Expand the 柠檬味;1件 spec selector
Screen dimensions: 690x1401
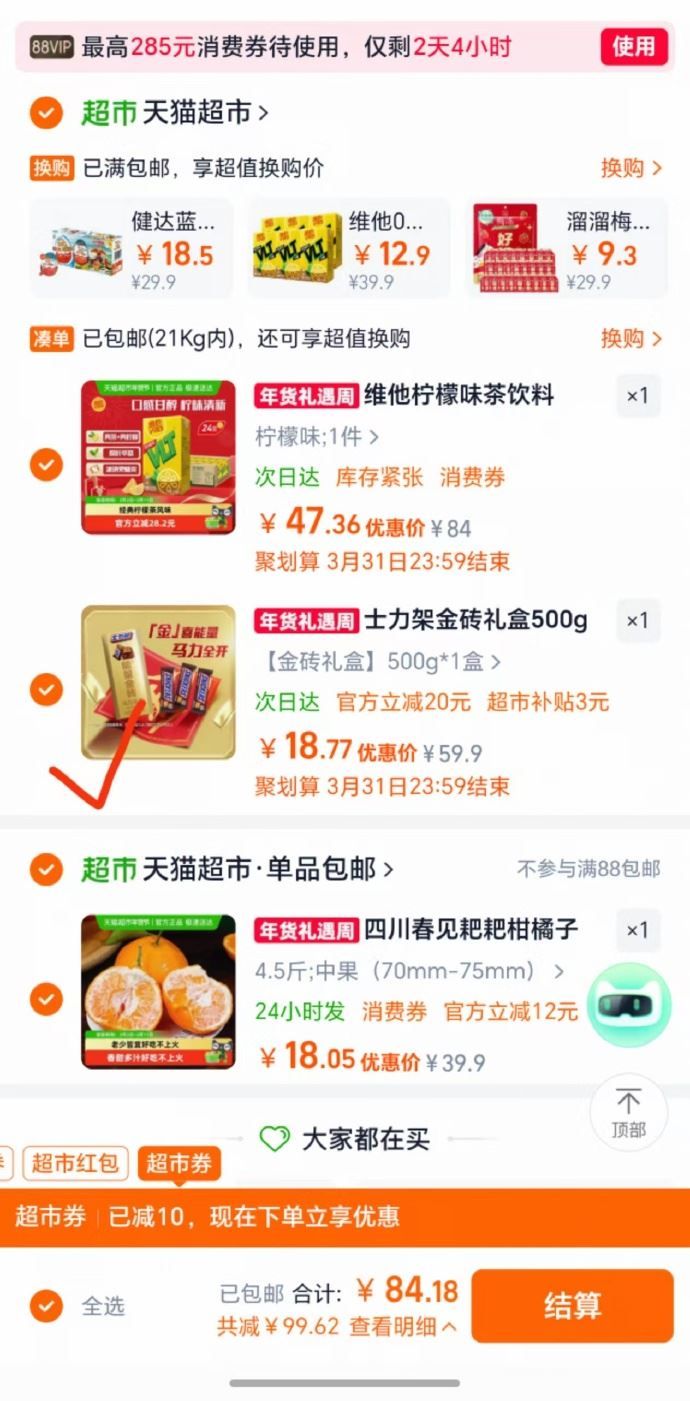[317, 437]
